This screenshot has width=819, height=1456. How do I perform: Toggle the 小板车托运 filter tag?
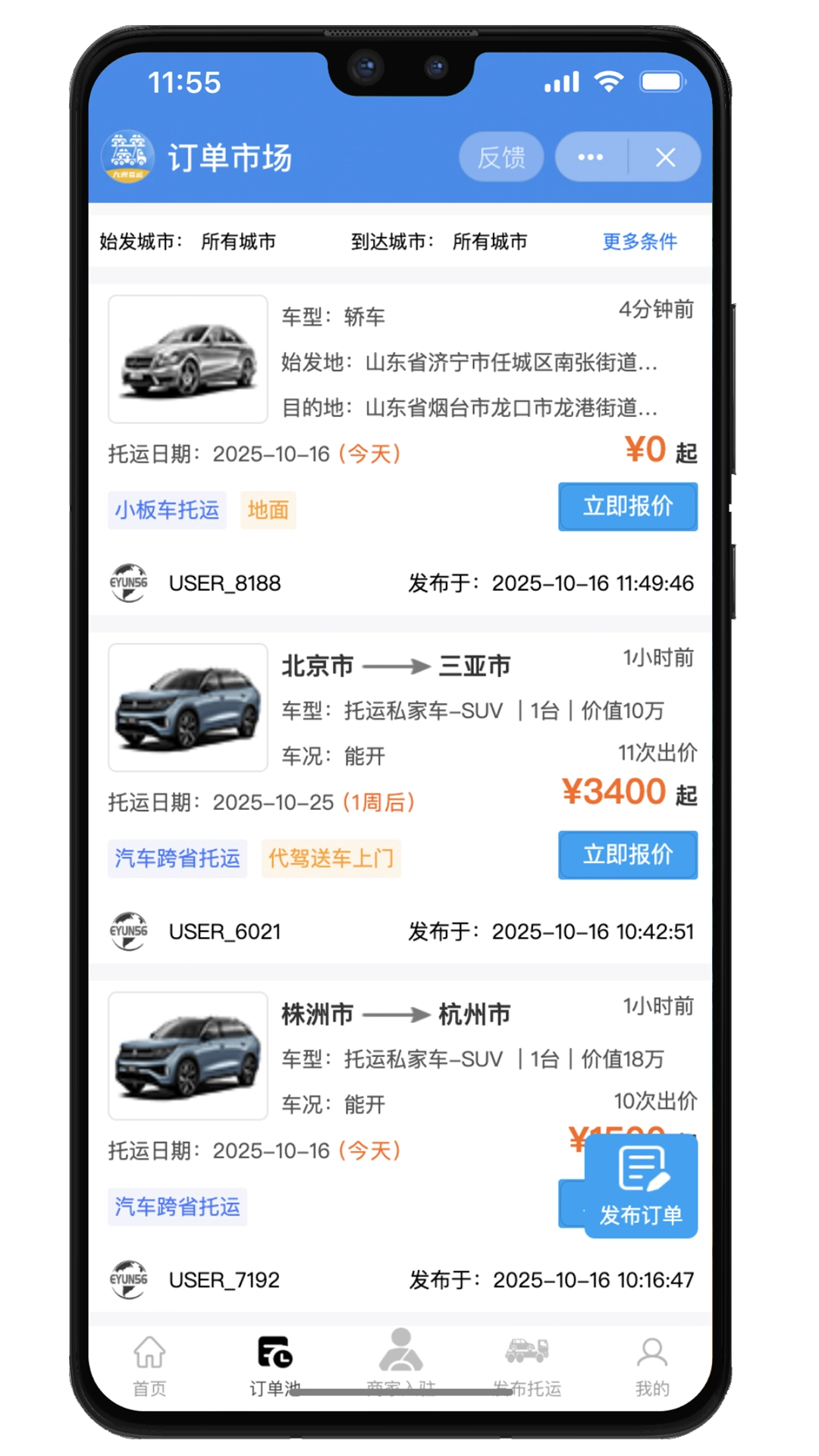(x=167, y=510)
